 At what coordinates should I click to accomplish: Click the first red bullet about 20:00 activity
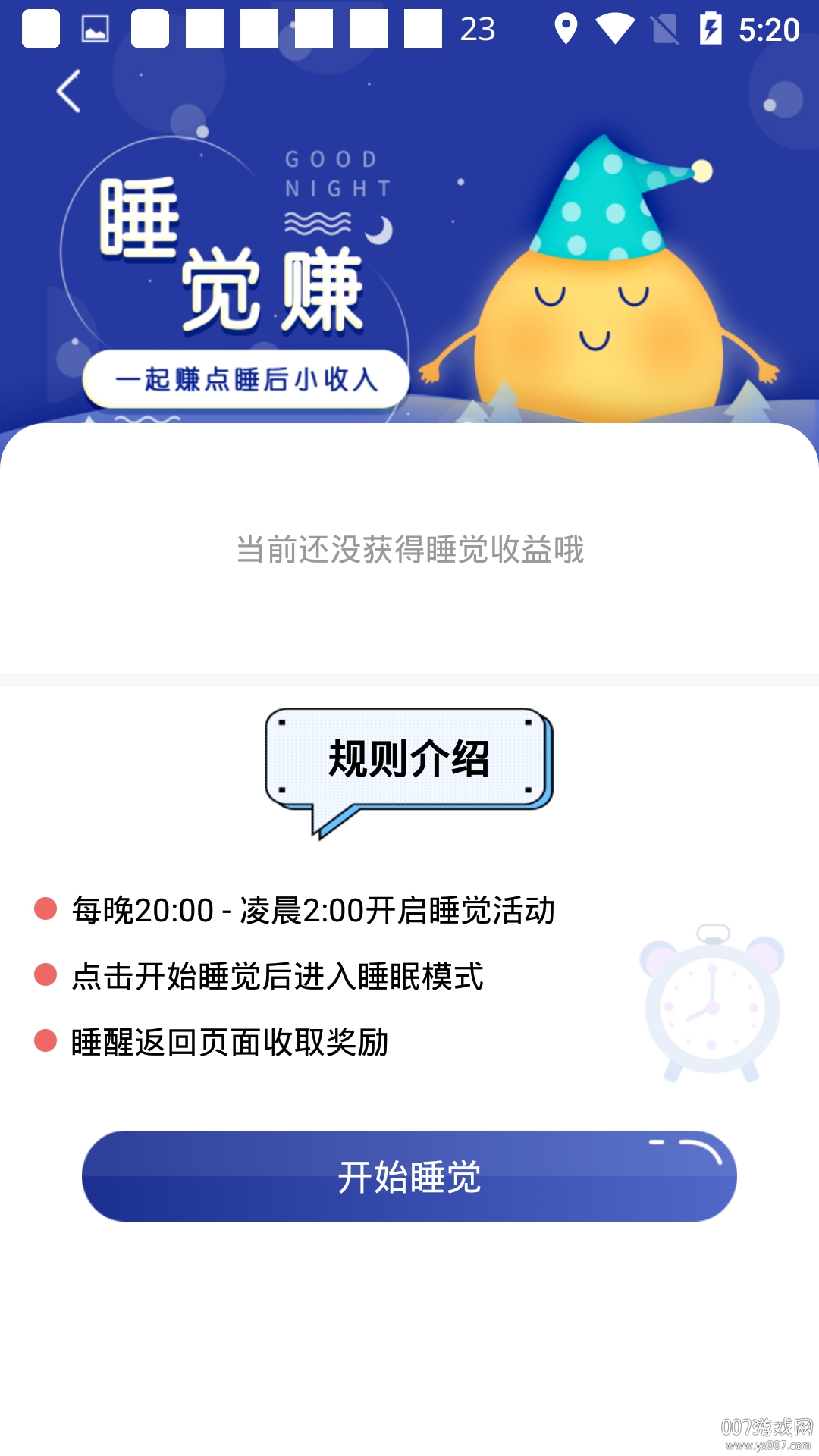45,907
